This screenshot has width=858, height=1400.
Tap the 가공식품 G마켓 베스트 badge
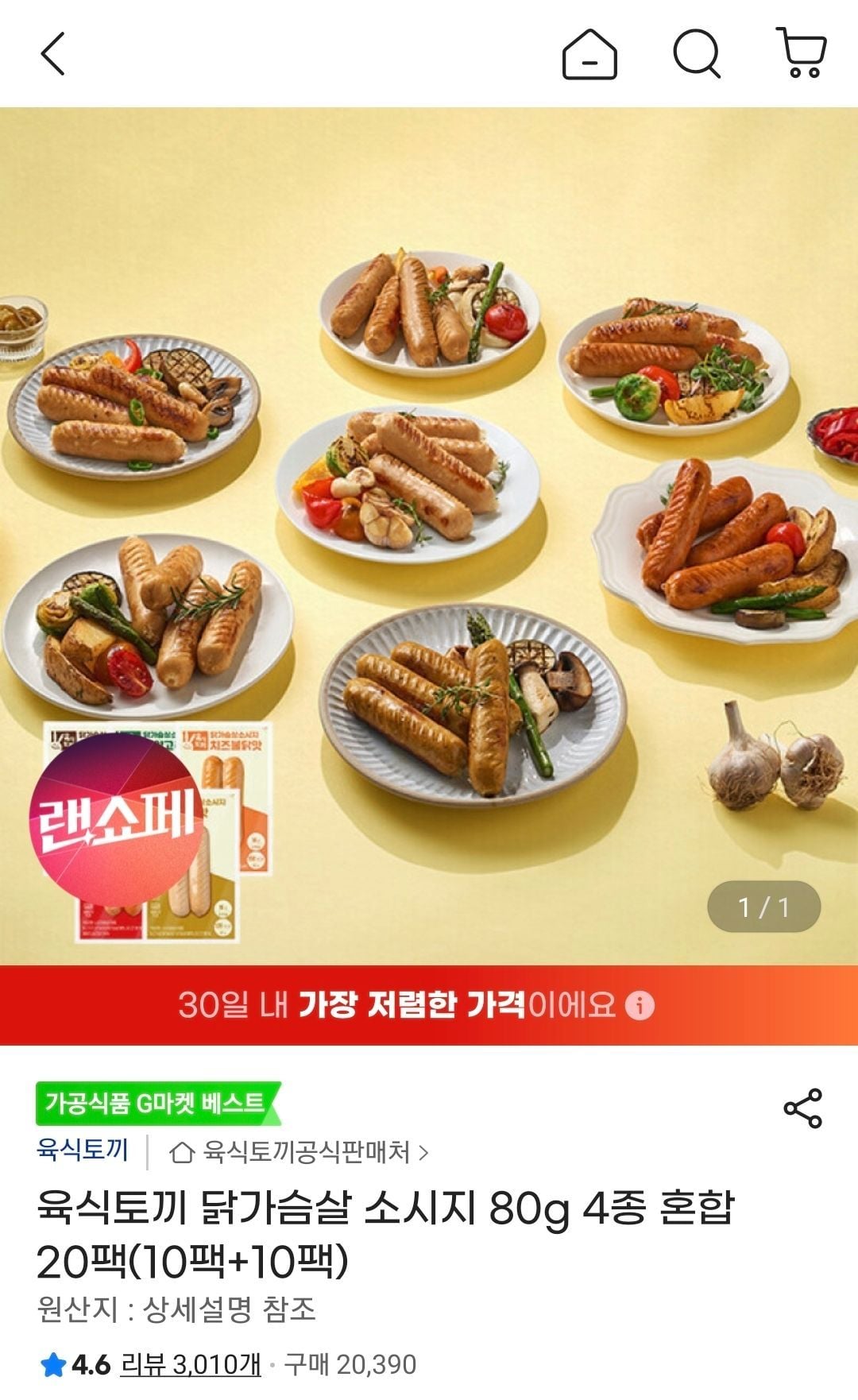point(157,1103)
